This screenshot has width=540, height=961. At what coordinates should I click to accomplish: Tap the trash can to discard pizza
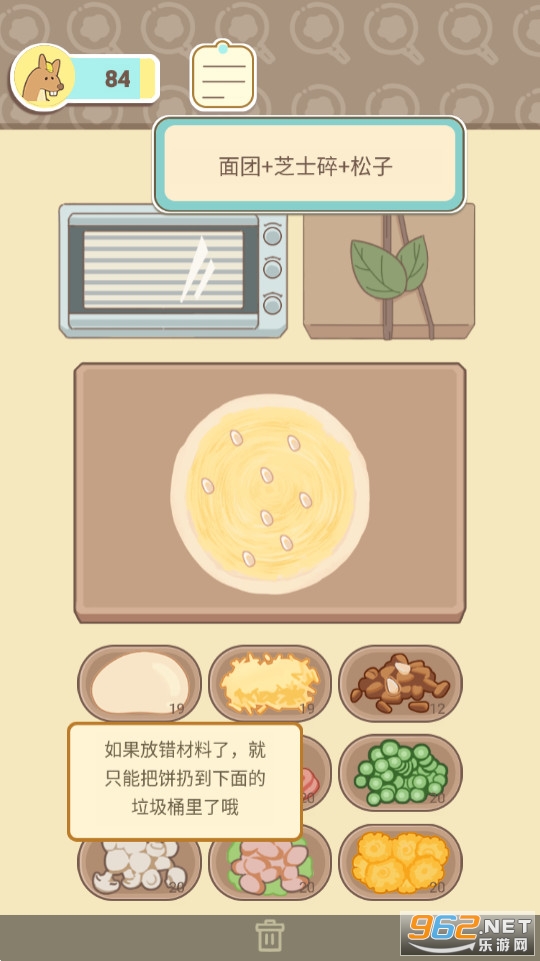click(x=268, y=936)
